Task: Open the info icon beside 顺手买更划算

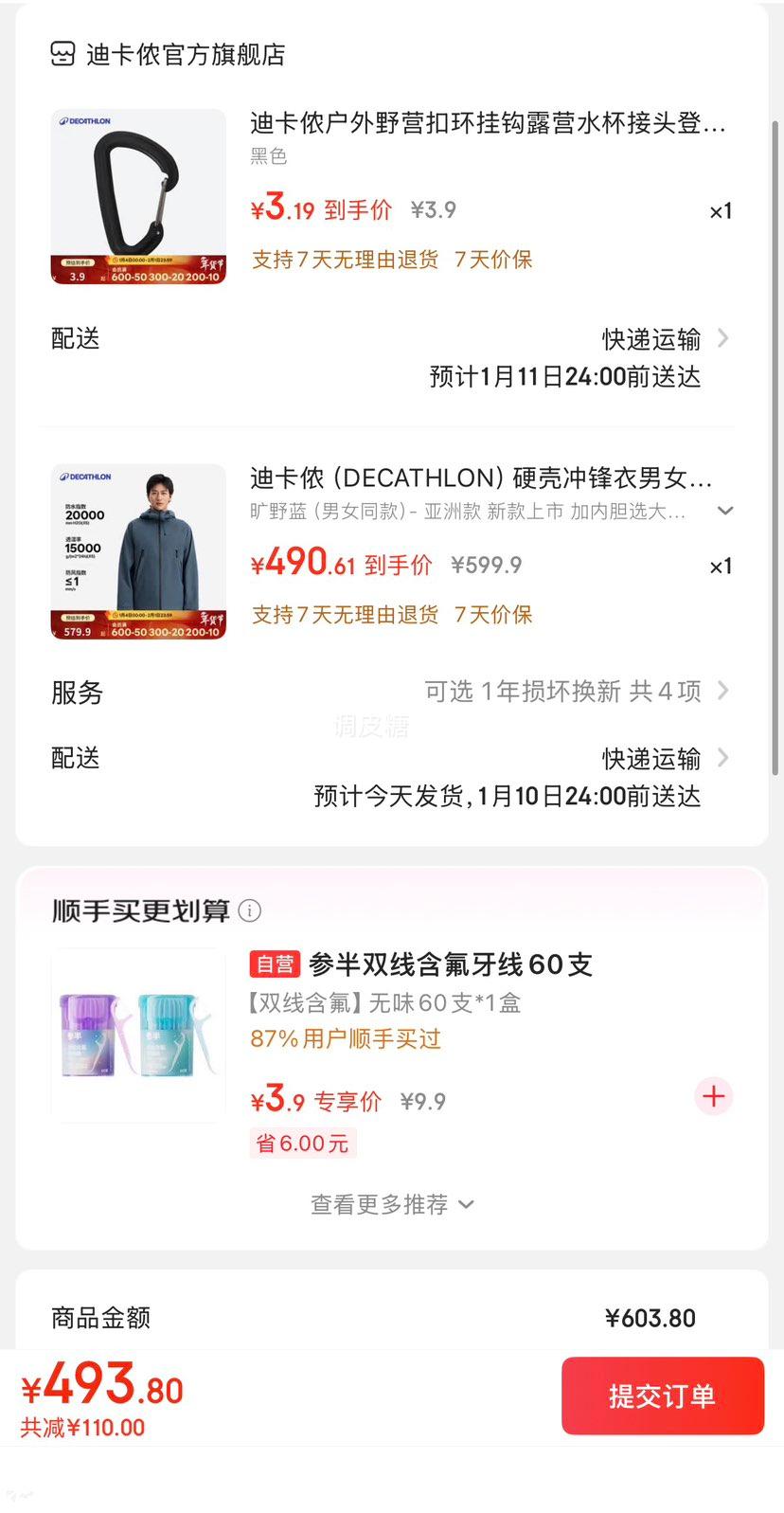Action: [x=249, y=910]
